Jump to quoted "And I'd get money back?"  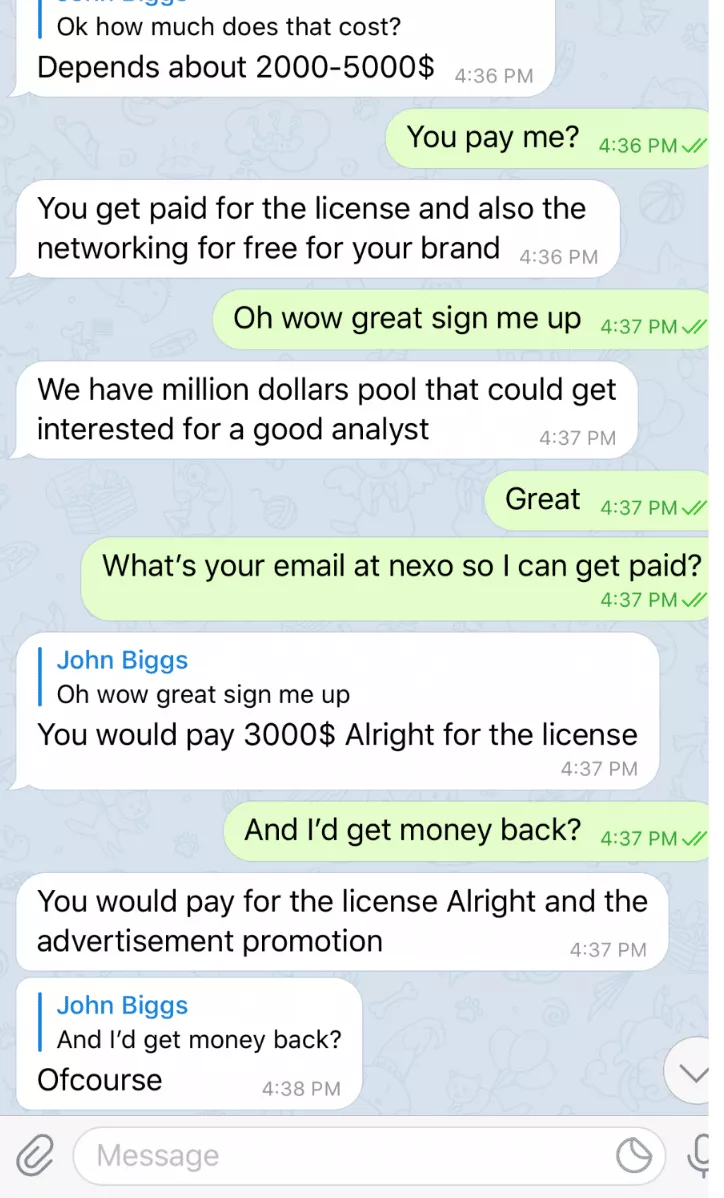pyautogui.click(x=198, y=1024)
